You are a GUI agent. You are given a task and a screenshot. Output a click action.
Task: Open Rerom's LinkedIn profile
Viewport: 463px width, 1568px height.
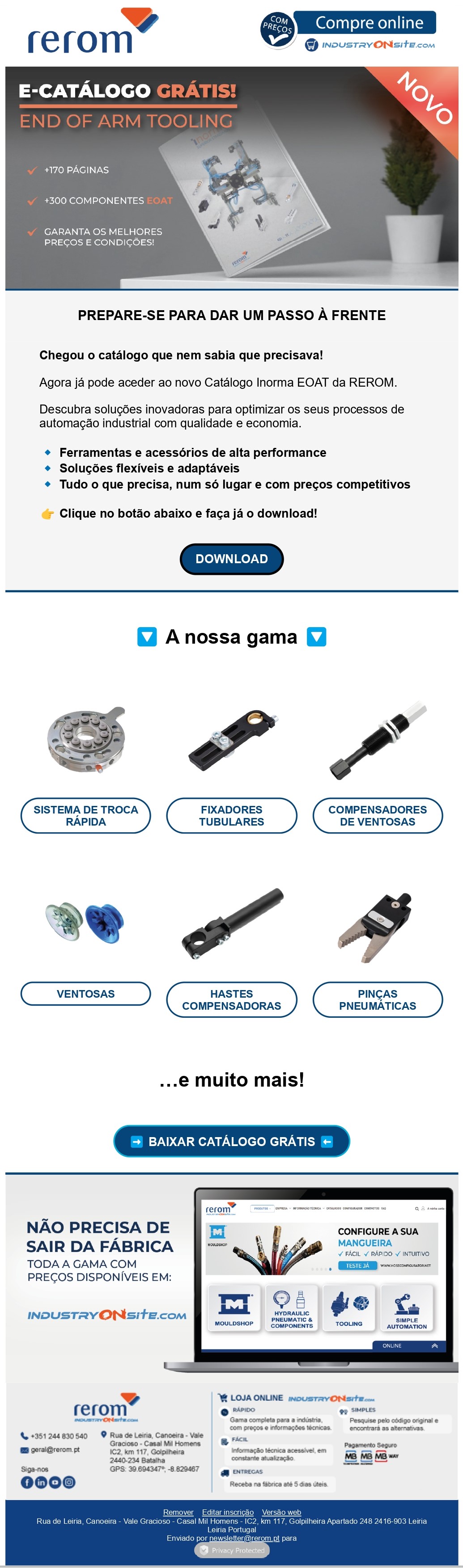41,1482
